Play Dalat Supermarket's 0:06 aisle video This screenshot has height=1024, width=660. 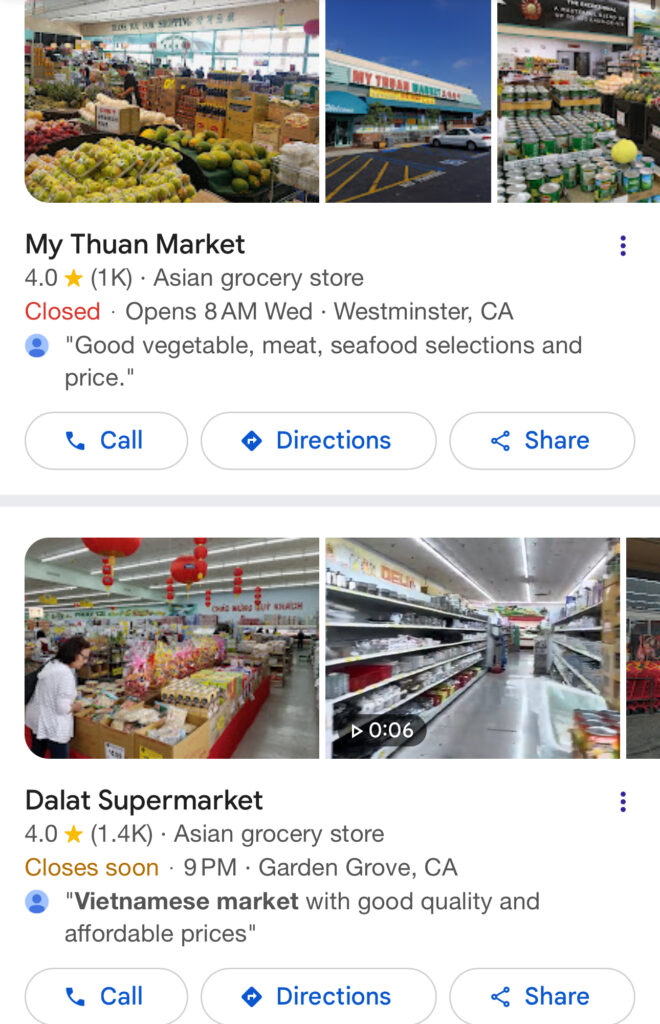tap(472, 648)
